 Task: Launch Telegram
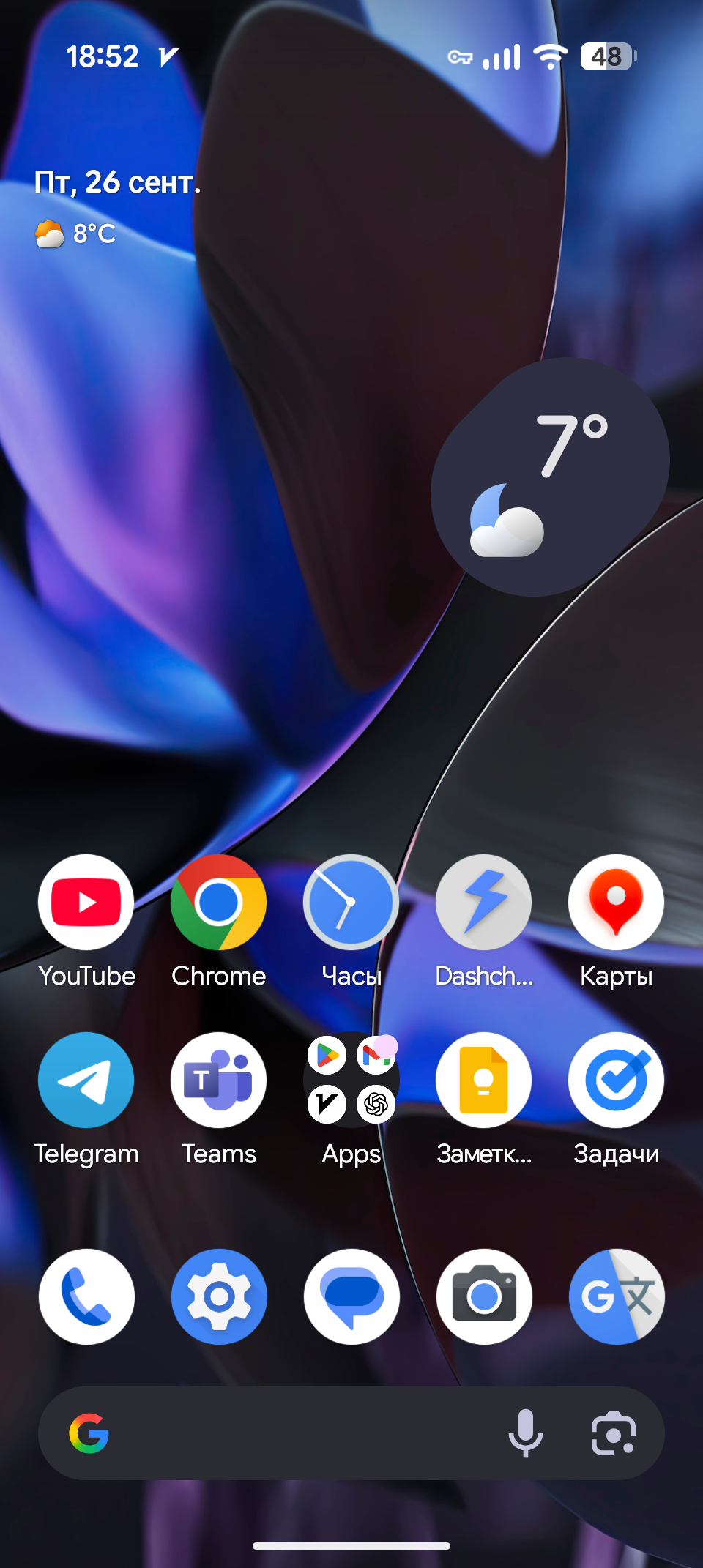pos(86,1080)
